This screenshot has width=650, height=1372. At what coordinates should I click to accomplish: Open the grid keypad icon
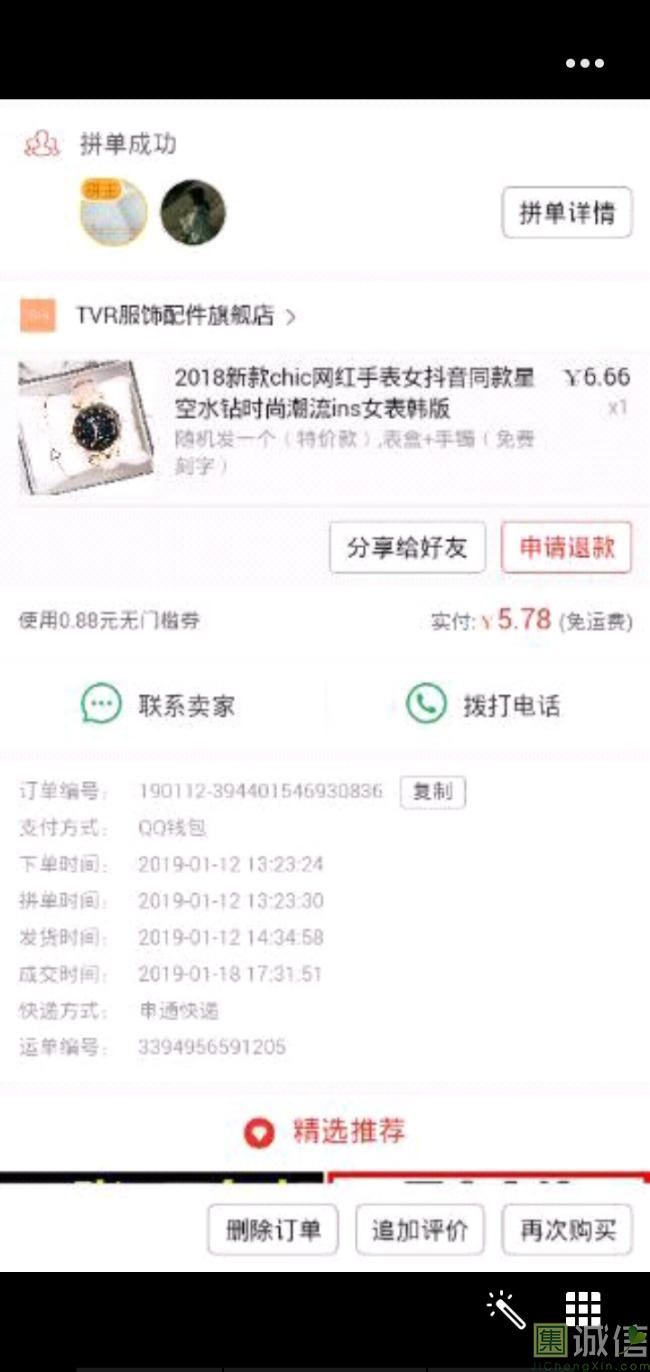[x=583, y=1308]
